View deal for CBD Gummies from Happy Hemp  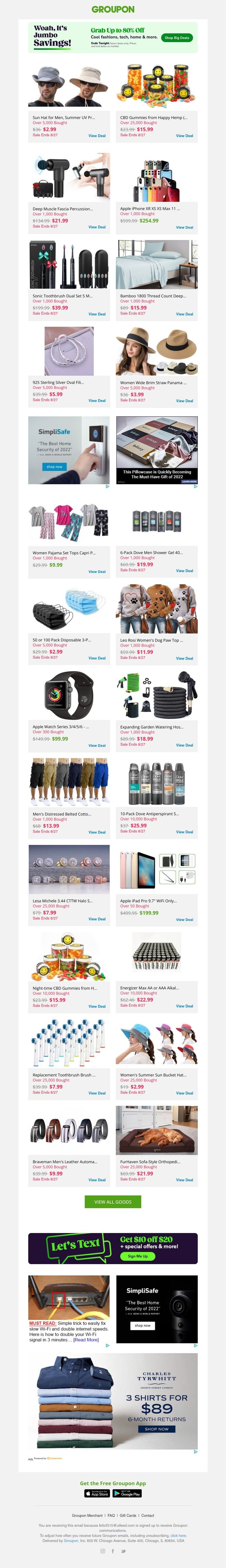[x=184, y=136]
